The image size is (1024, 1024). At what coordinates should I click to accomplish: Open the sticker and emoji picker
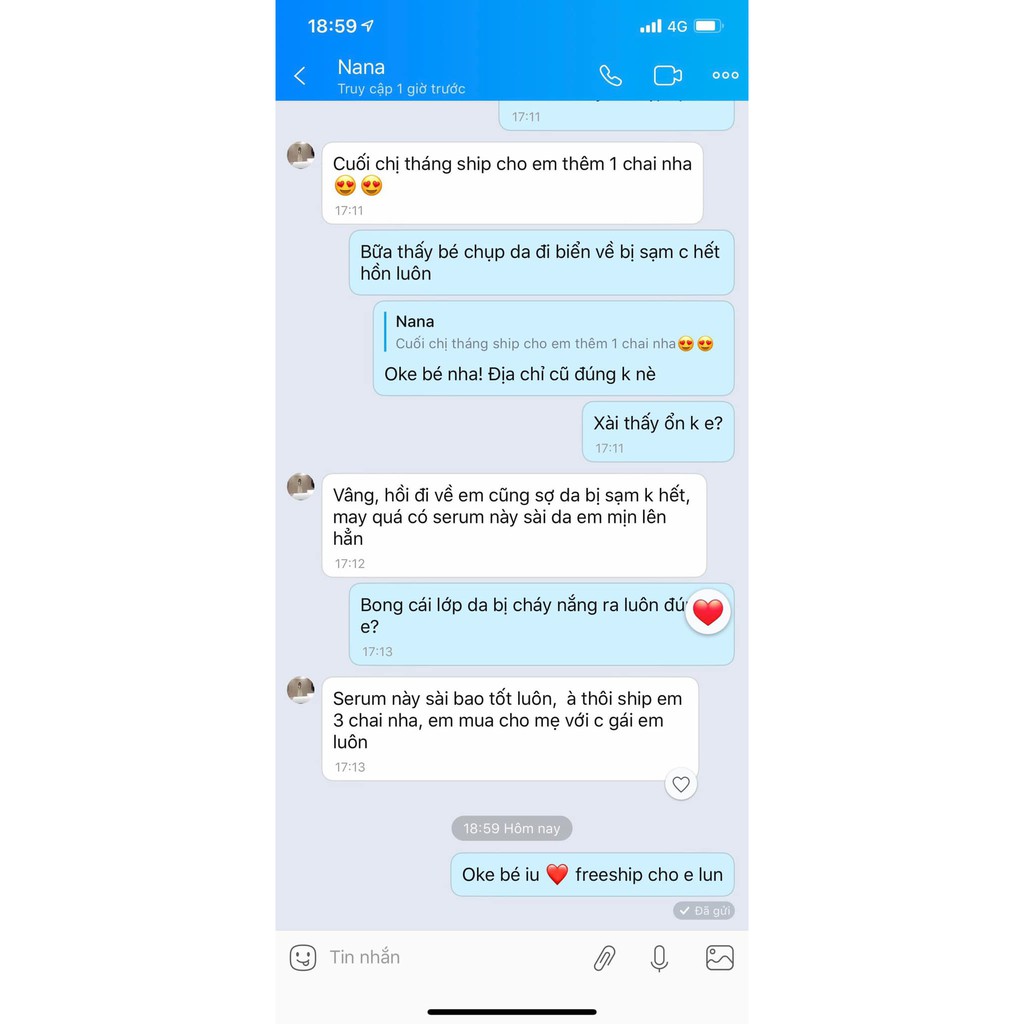[303, 958]
